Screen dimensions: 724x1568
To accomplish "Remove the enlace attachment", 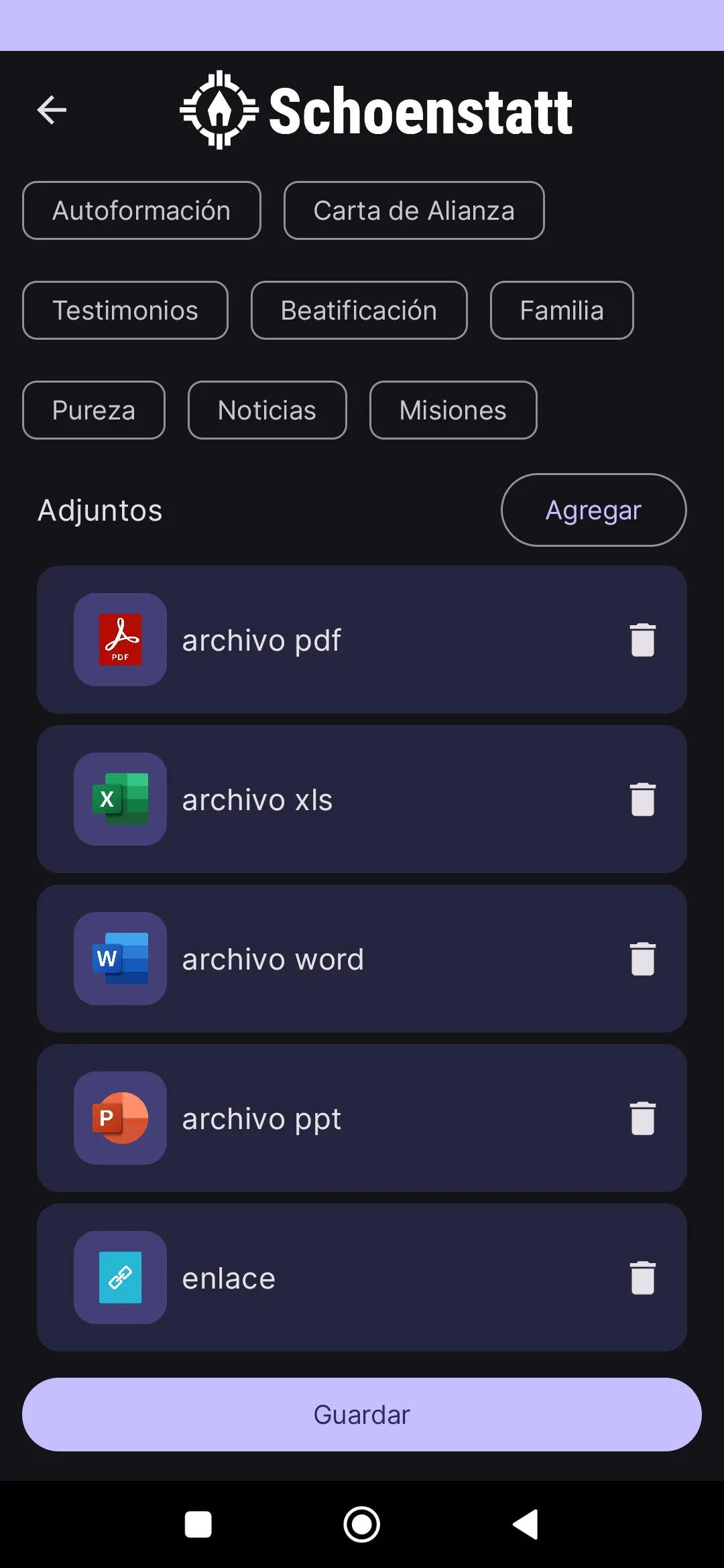I will tap(642, 1277).
